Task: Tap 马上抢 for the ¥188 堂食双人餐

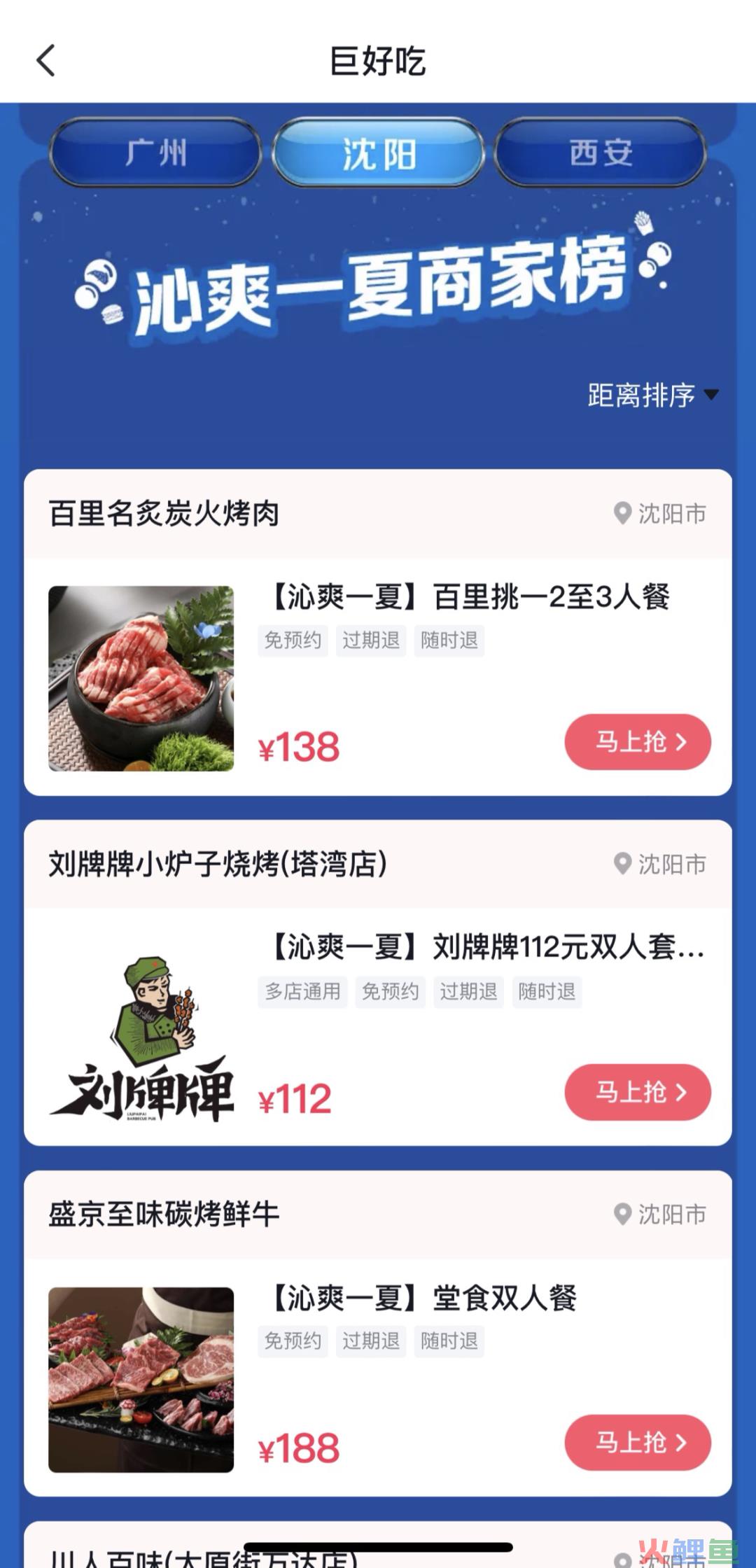Action: click(637, 1443)
